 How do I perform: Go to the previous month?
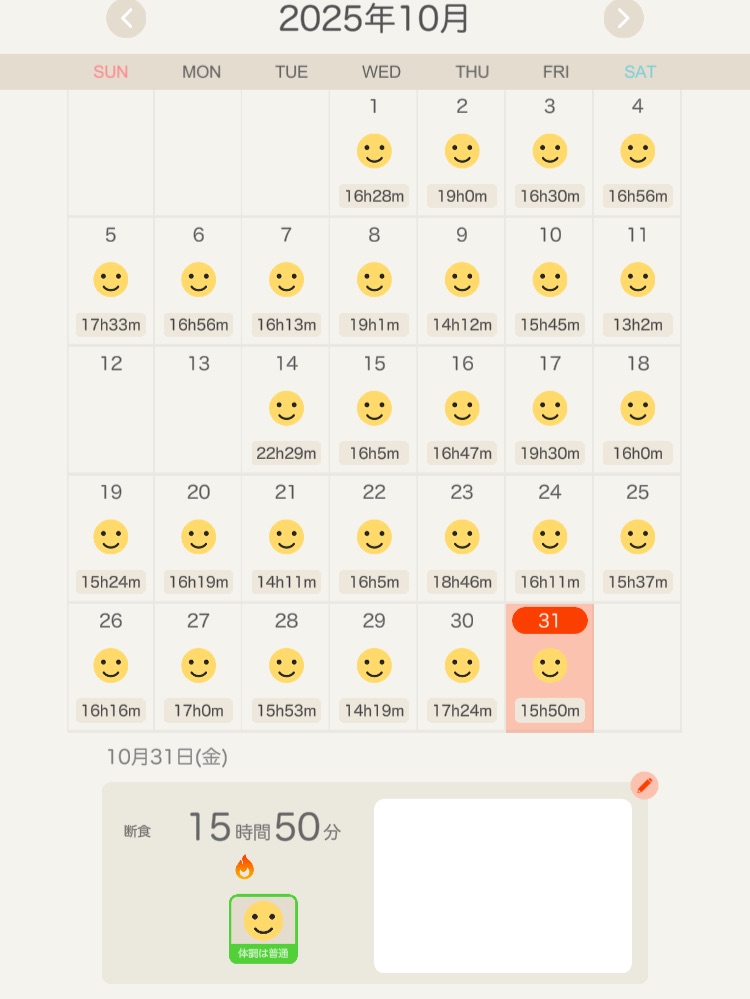click(x=126, y=18)
